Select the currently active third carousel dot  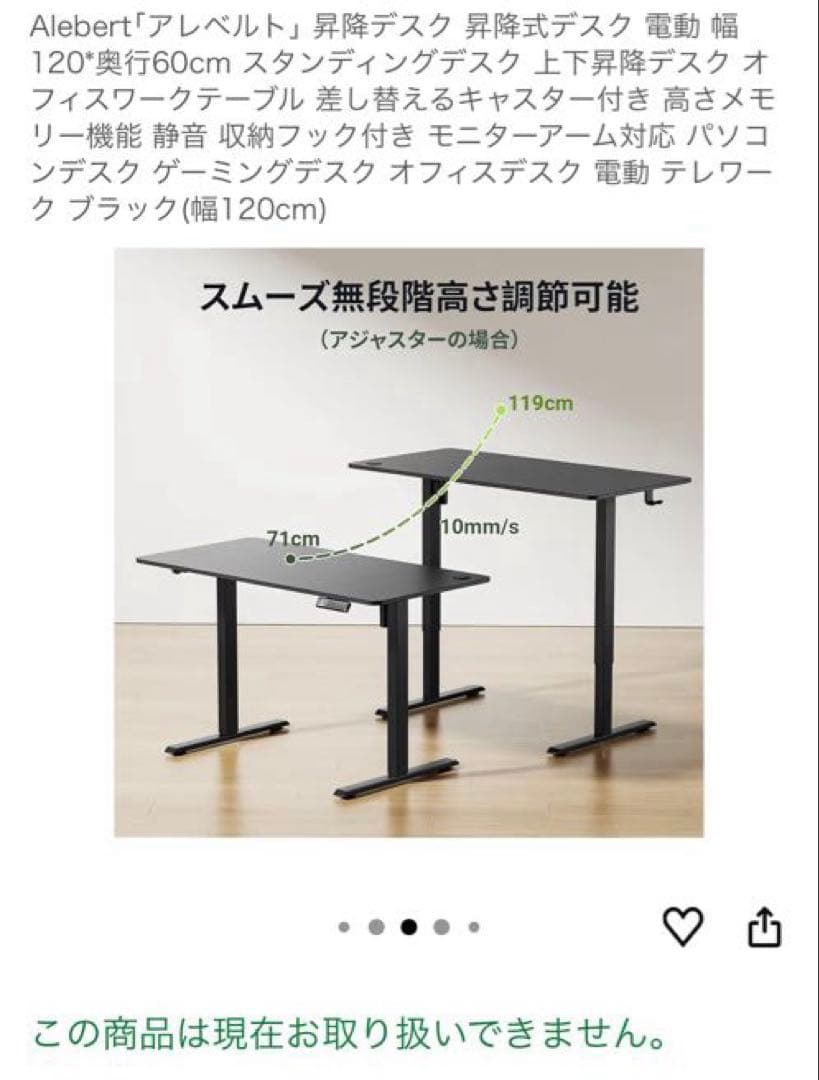coord(406,927)
